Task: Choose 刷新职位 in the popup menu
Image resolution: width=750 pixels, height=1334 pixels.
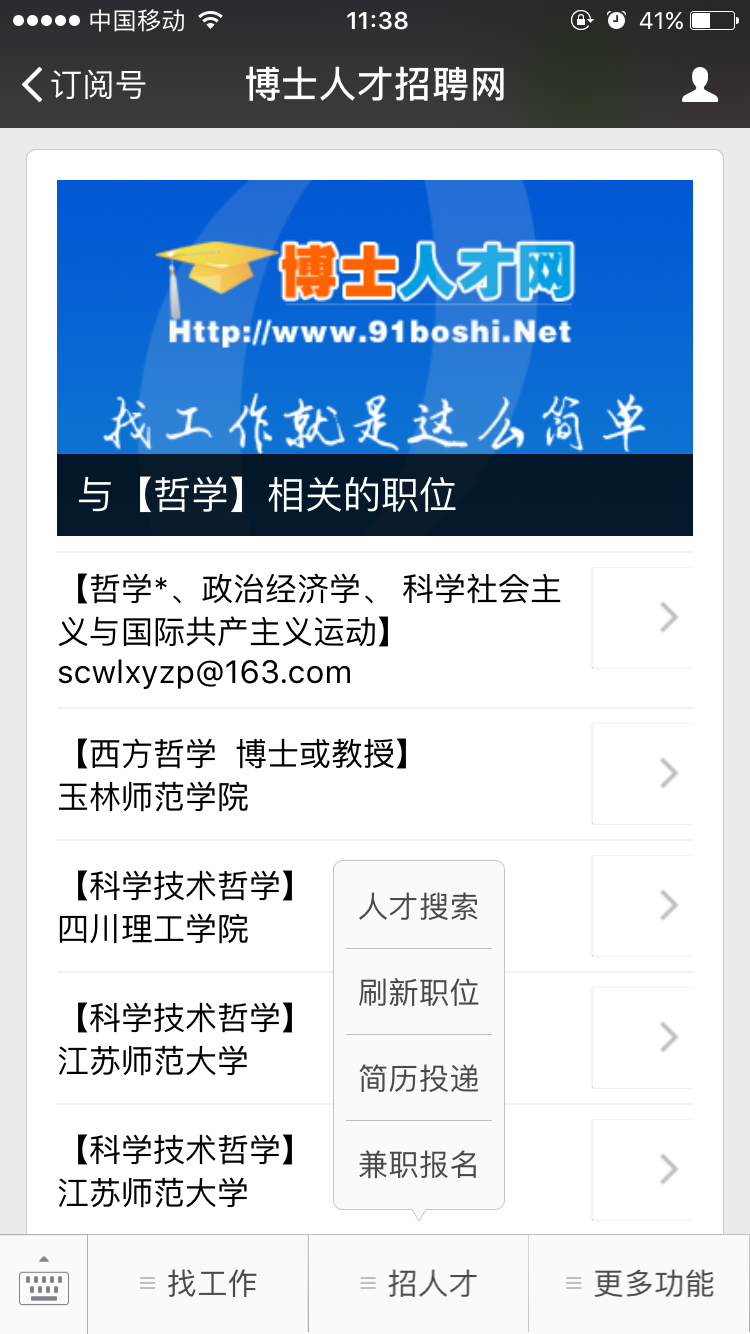Action: pos(419,992)
